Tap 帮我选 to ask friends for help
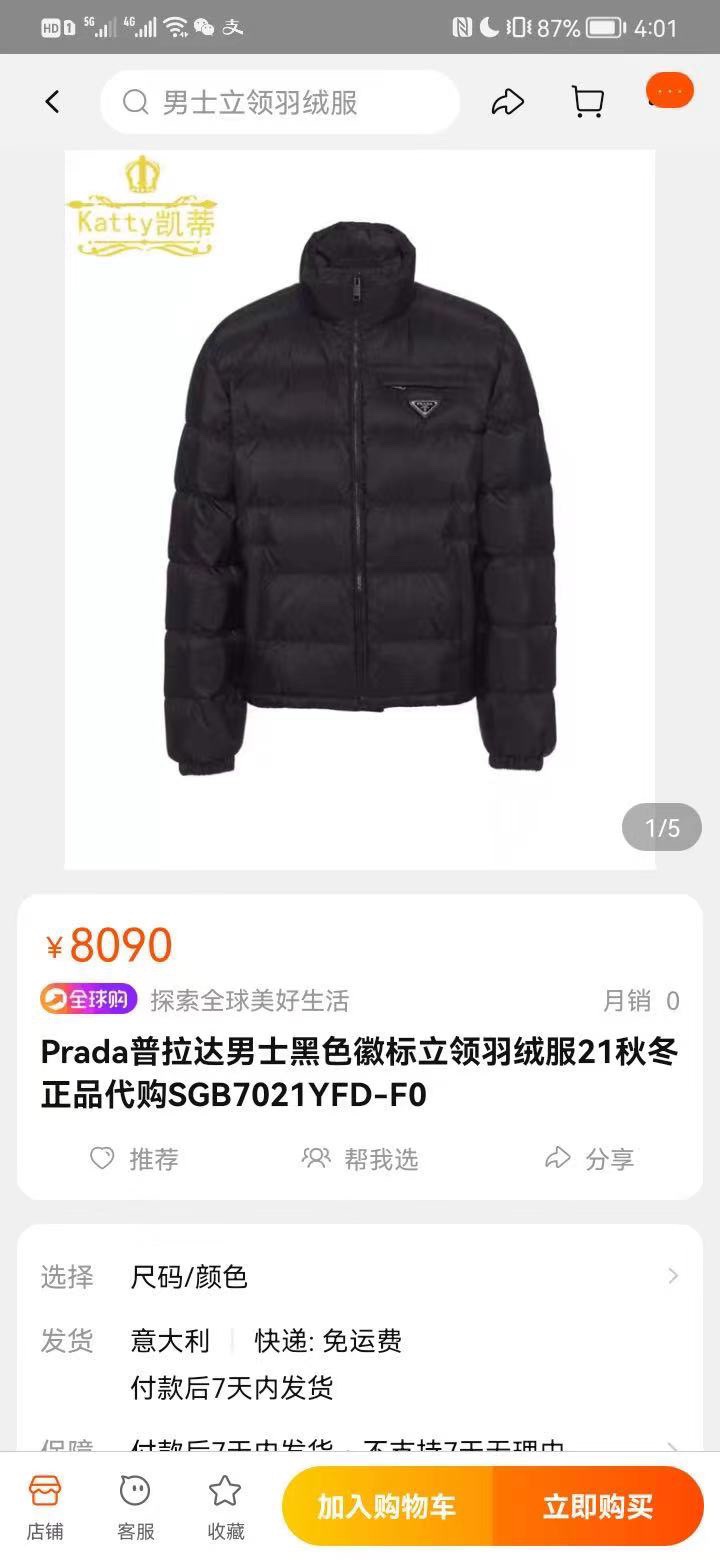This screenshot has width=720, height=1560. pyautogui.click(x=360, y=1159)
